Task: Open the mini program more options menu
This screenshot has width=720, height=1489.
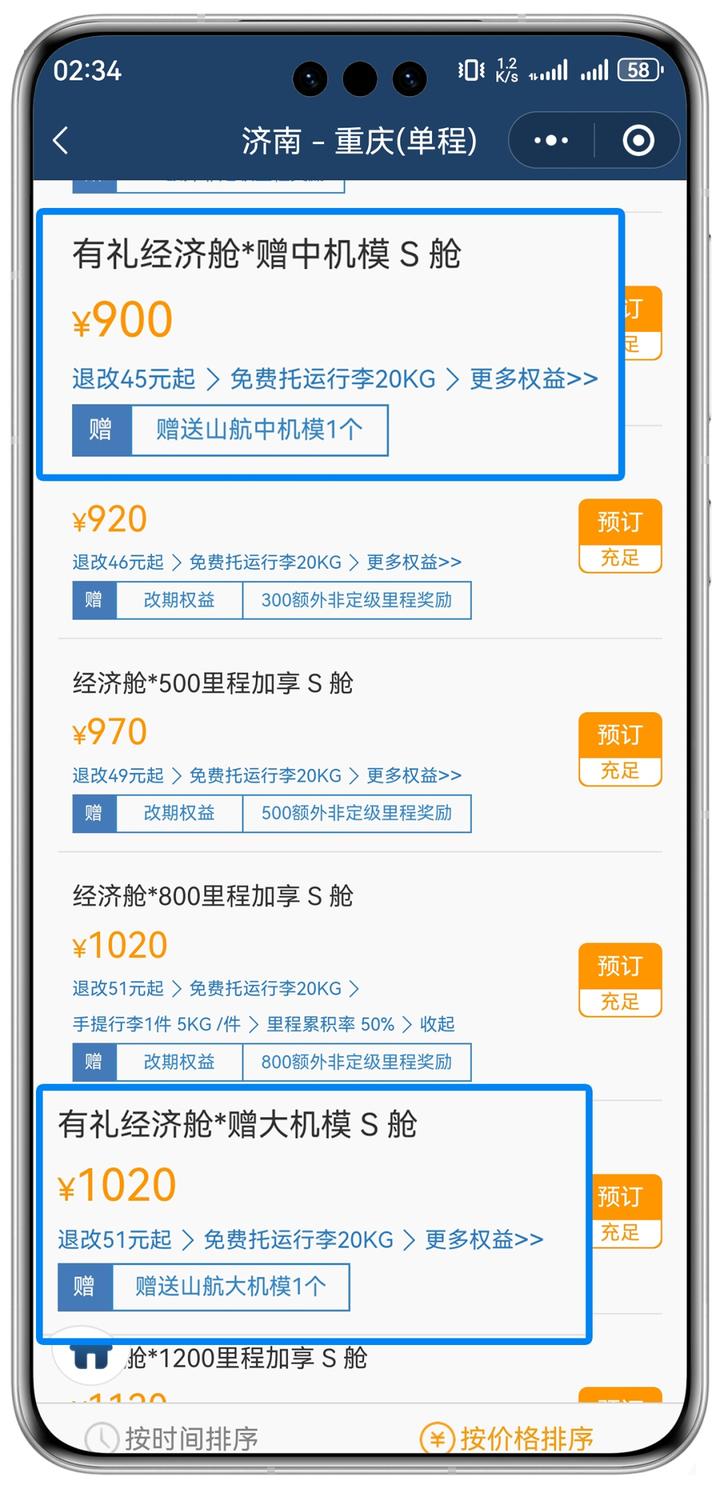Action: tap(551, 141)
